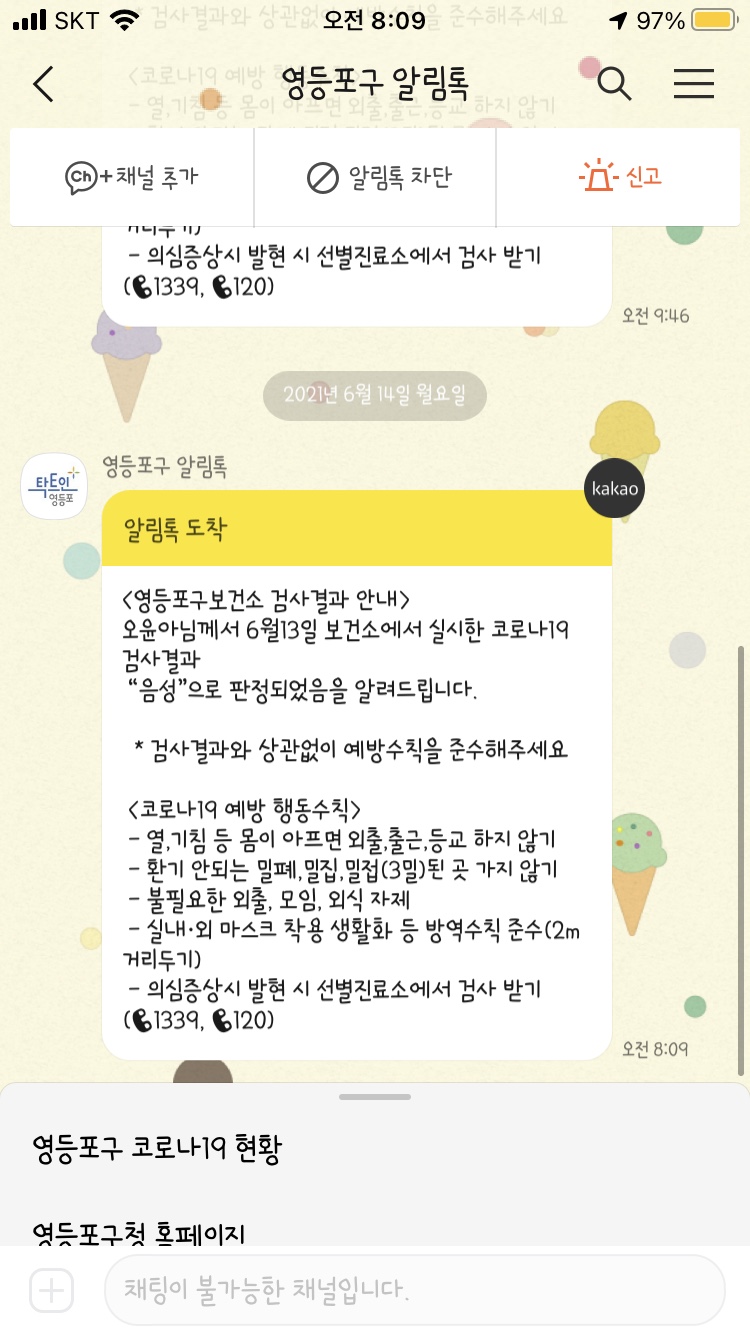Image resolution: width=750 pixels, height=1334 pixels.
Task: Open the hamburger menu in the header
Action: [x=693, y=84]
